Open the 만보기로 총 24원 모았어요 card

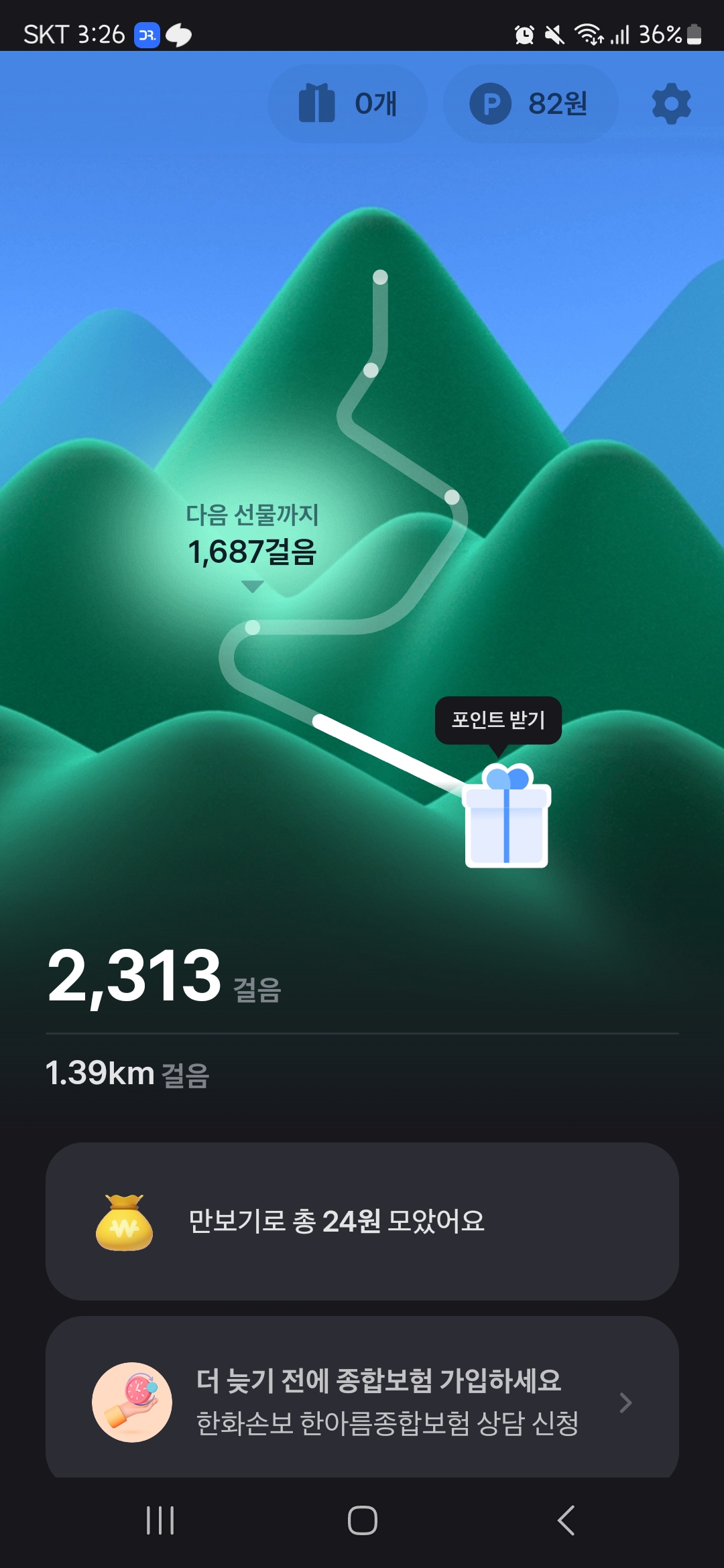(x=362, y=1221)
